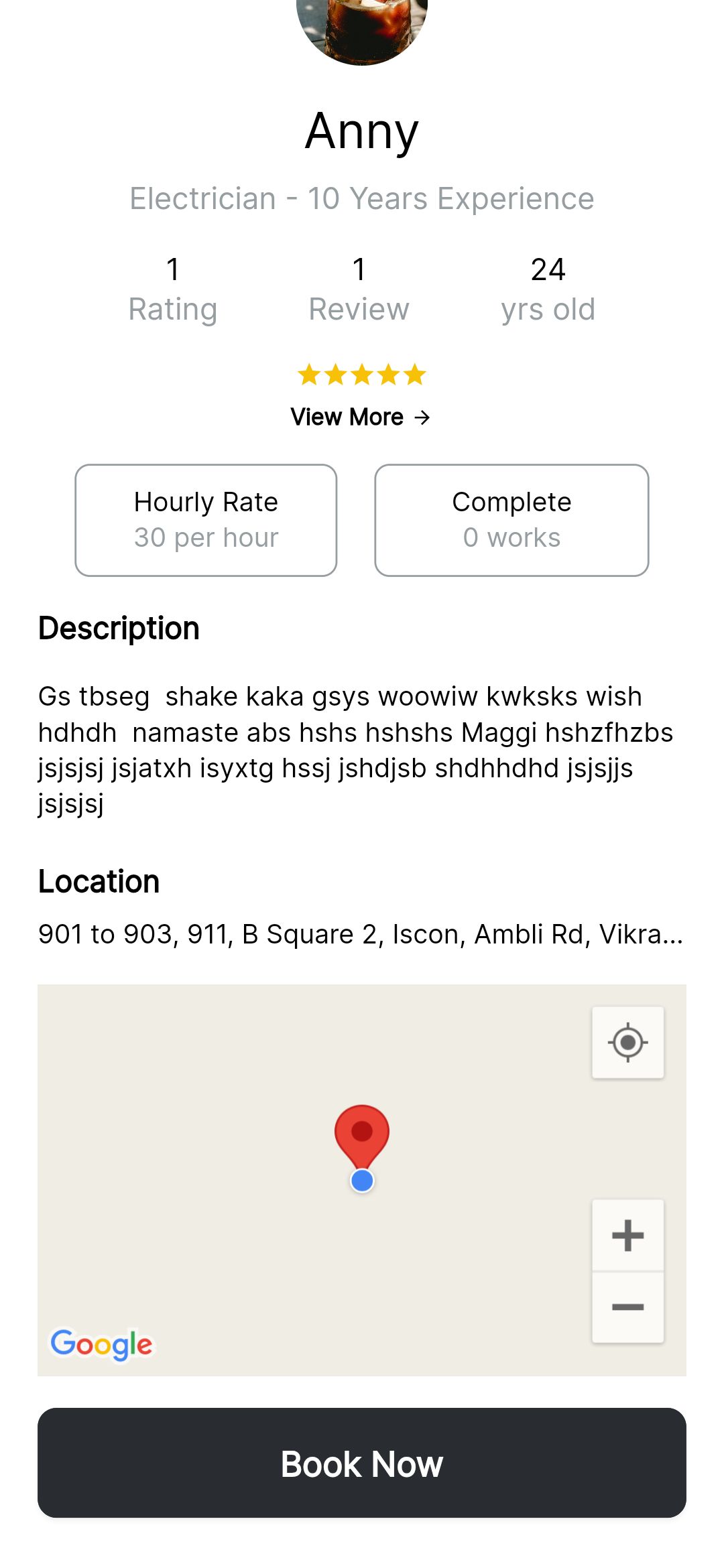Zoom out on the map
Image resolution: width=724 pixels, height=1568 pixels.
point(627,1307)
